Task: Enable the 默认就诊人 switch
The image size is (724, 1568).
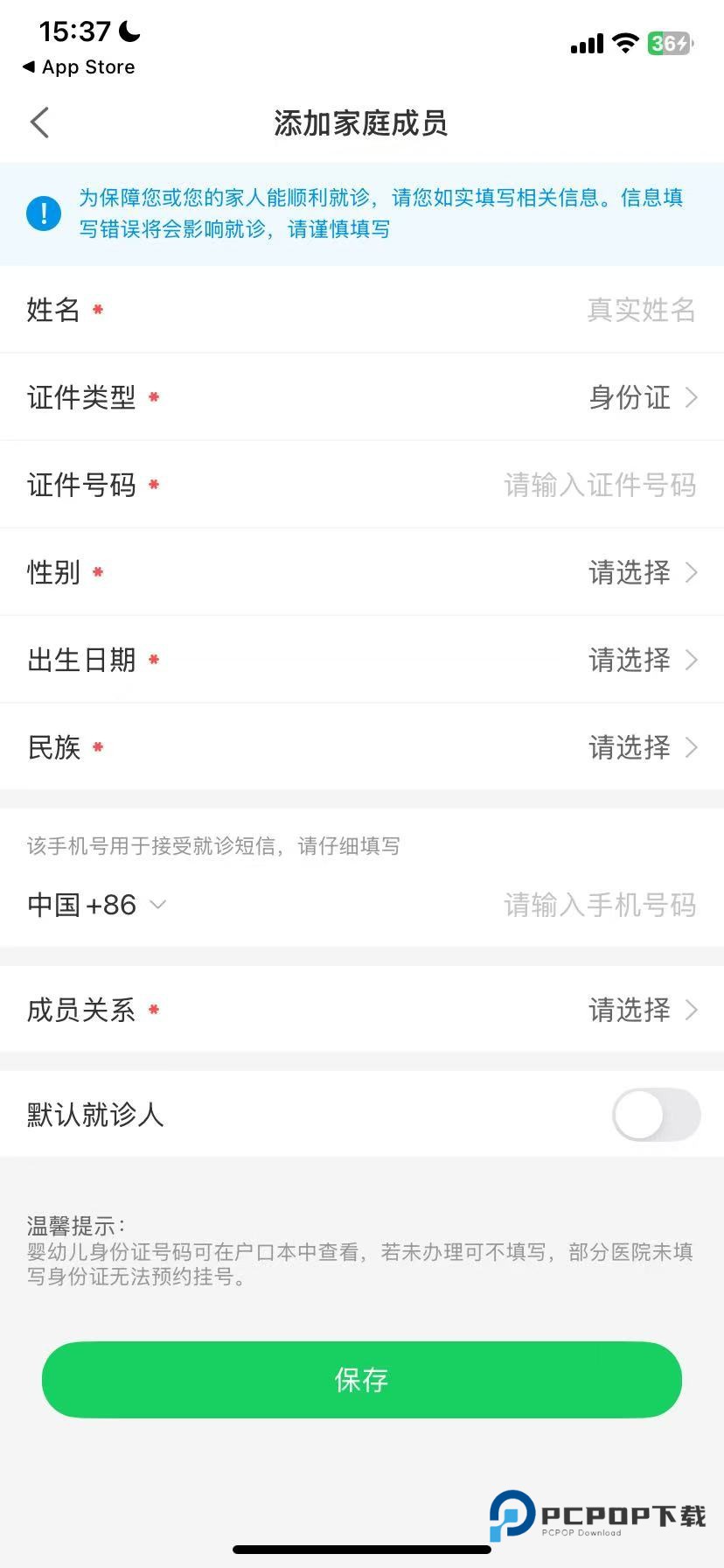Action: [x=656, y=1115]
